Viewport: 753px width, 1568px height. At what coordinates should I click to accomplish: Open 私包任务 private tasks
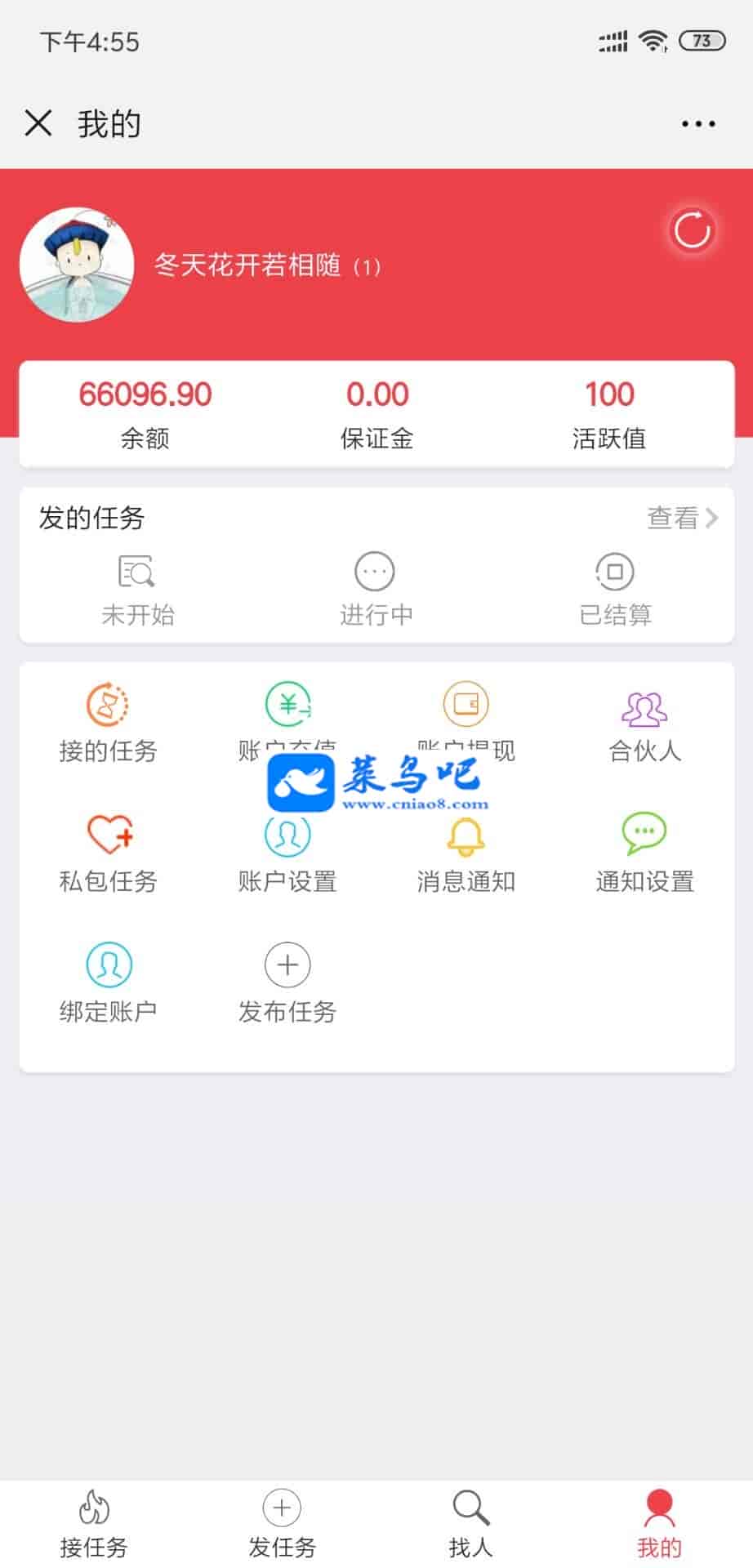(108, 853)
